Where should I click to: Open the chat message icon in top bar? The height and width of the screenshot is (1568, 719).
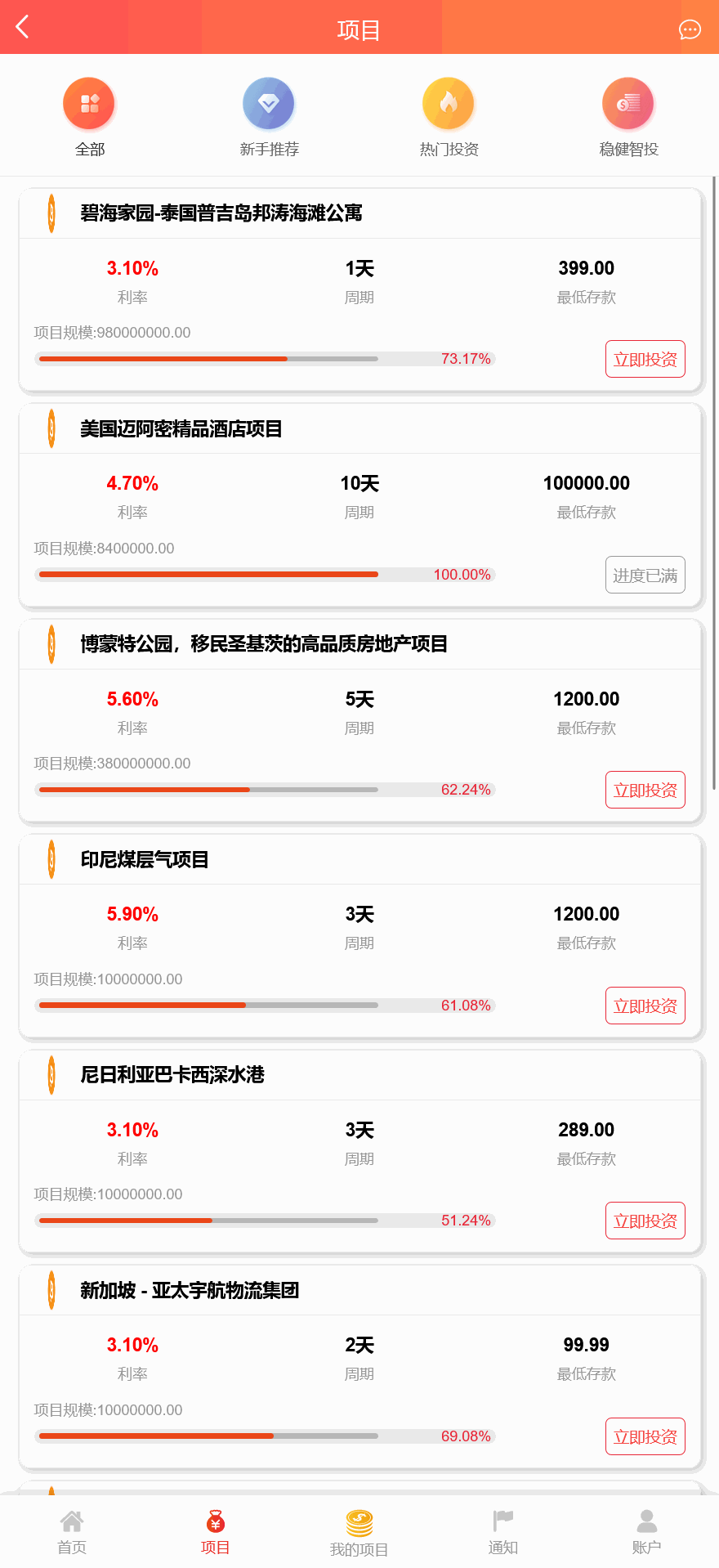[690, 29]
